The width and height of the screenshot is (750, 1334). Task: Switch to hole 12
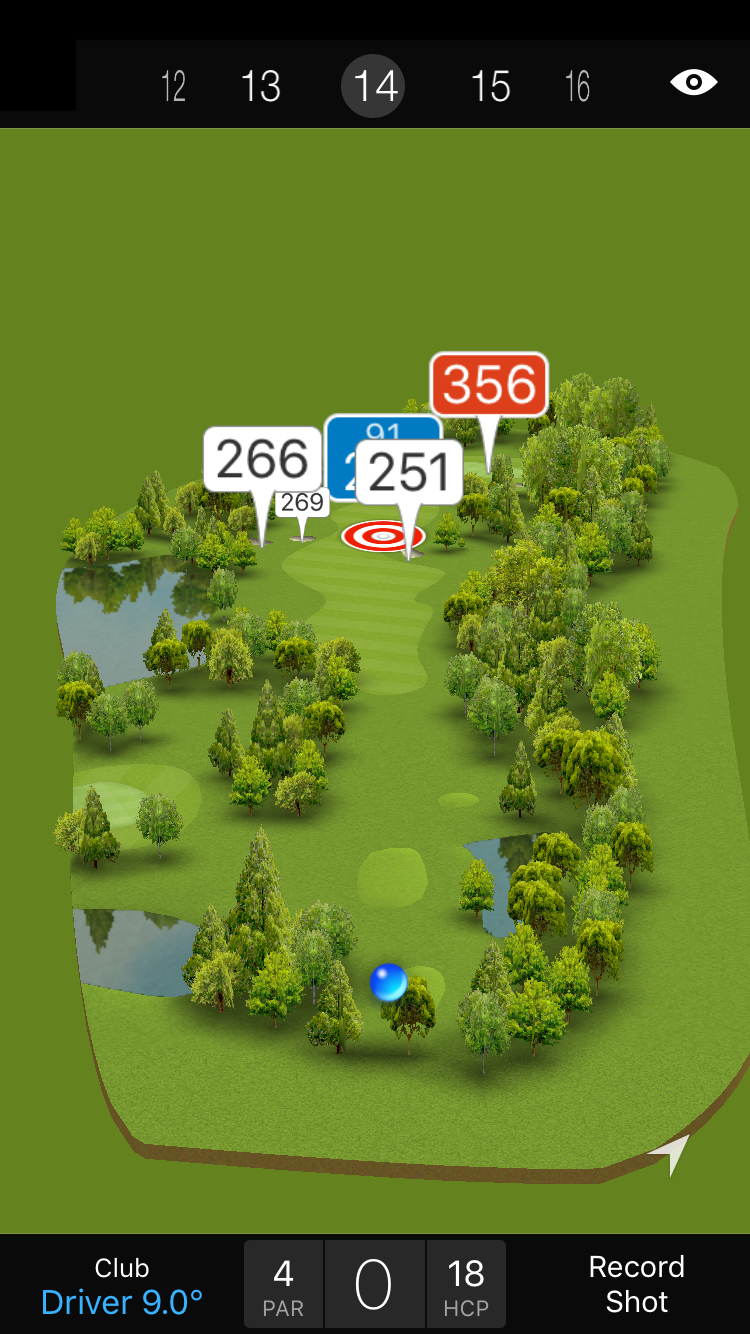tap(174, 86)
